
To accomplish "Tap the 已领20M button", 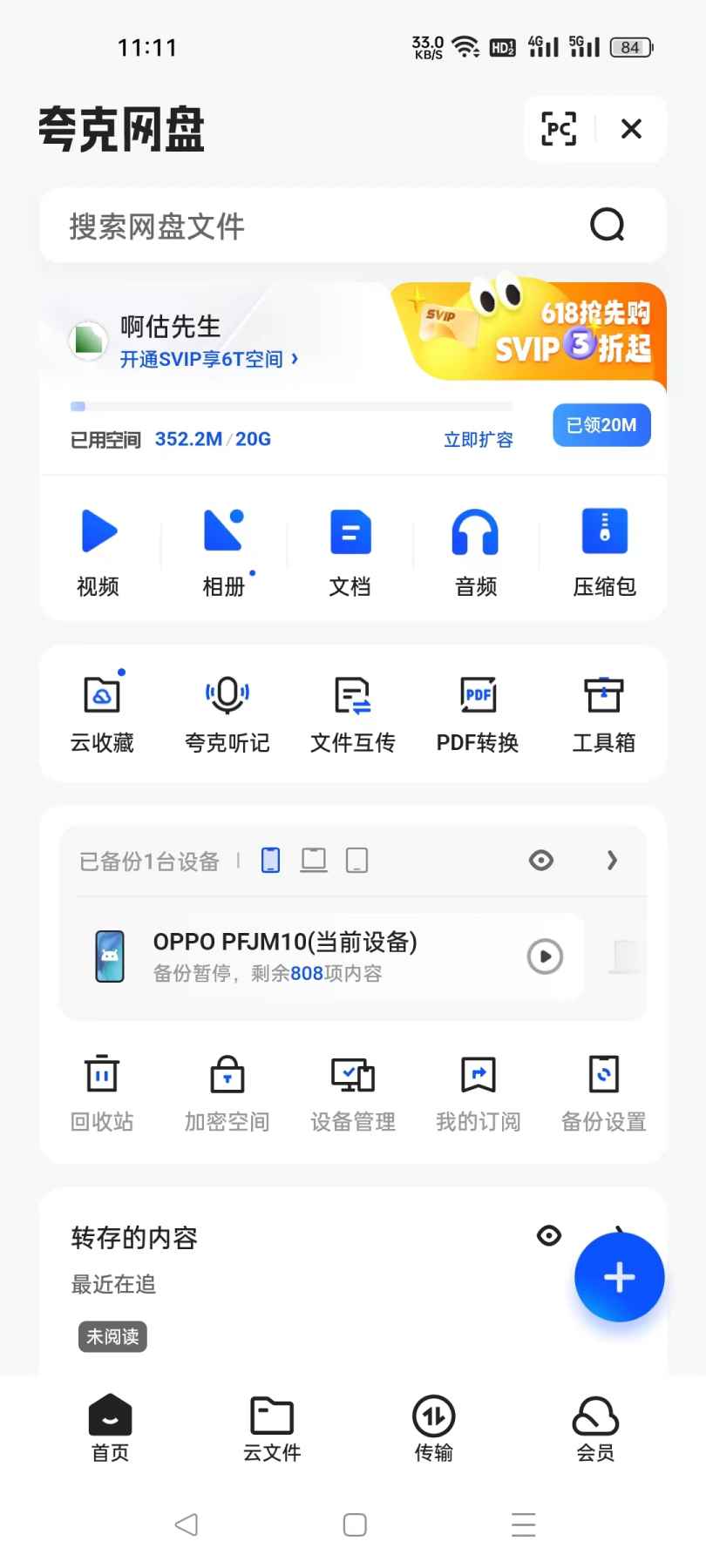I will 601,425.
